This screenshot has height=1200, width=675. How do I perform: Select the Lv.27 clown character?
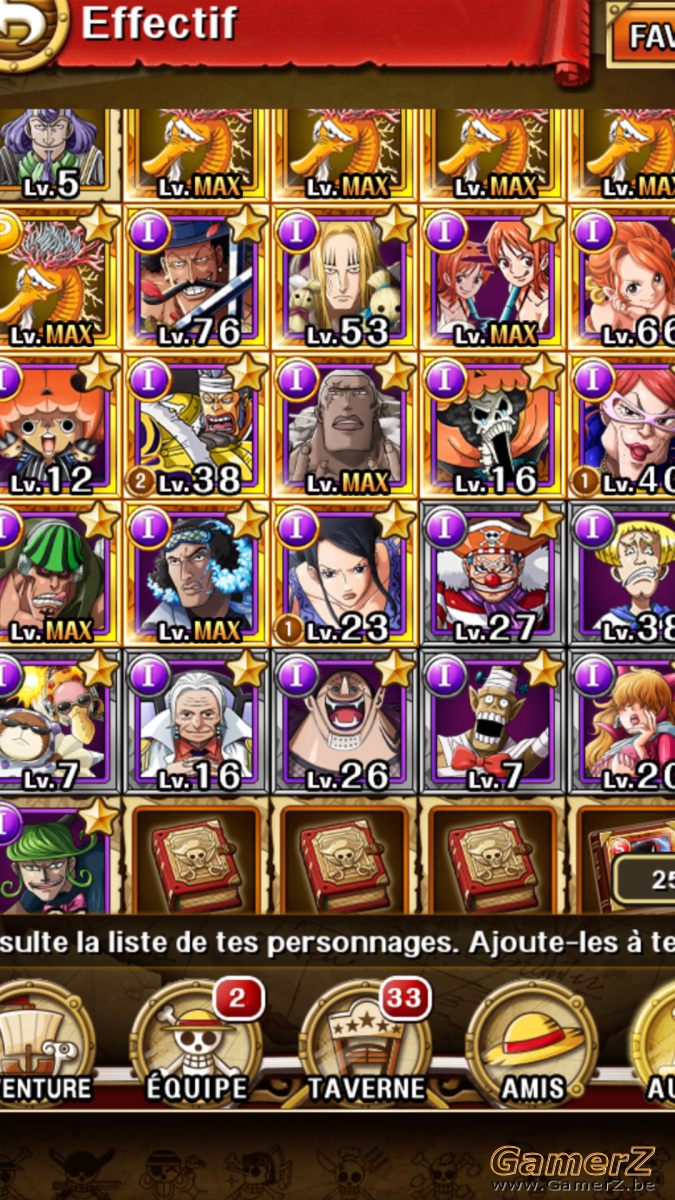tap(493, 575)
